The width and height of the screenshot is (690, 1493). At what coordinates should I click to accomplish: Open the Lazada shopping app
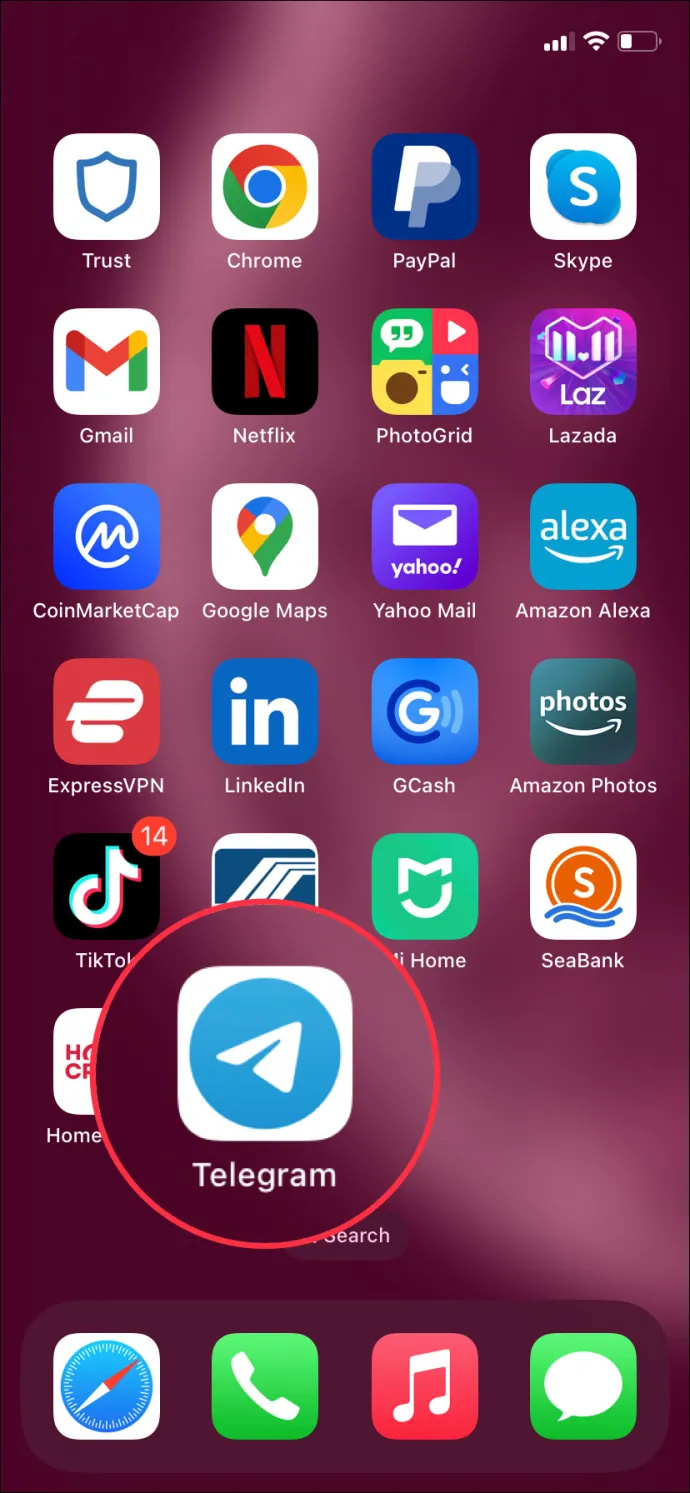pos(583,362)
